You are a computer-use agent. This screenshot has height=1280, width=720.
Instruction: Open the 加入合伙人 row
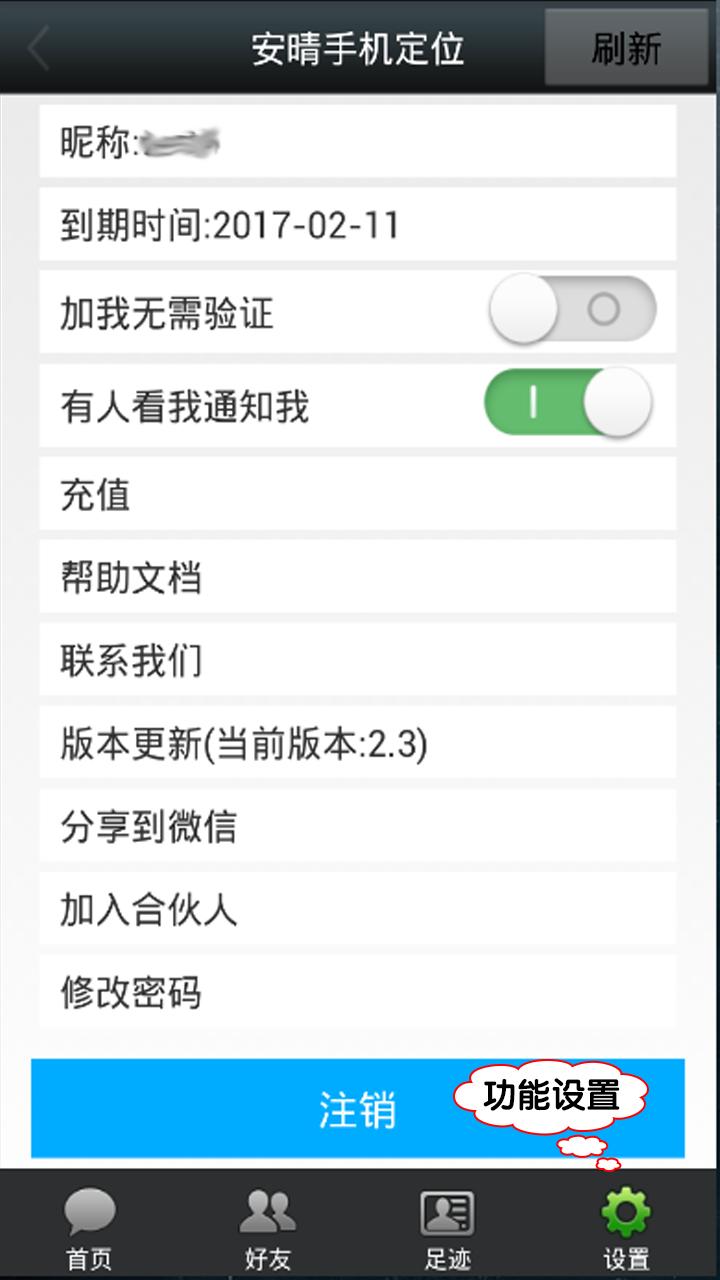[357, 910]
